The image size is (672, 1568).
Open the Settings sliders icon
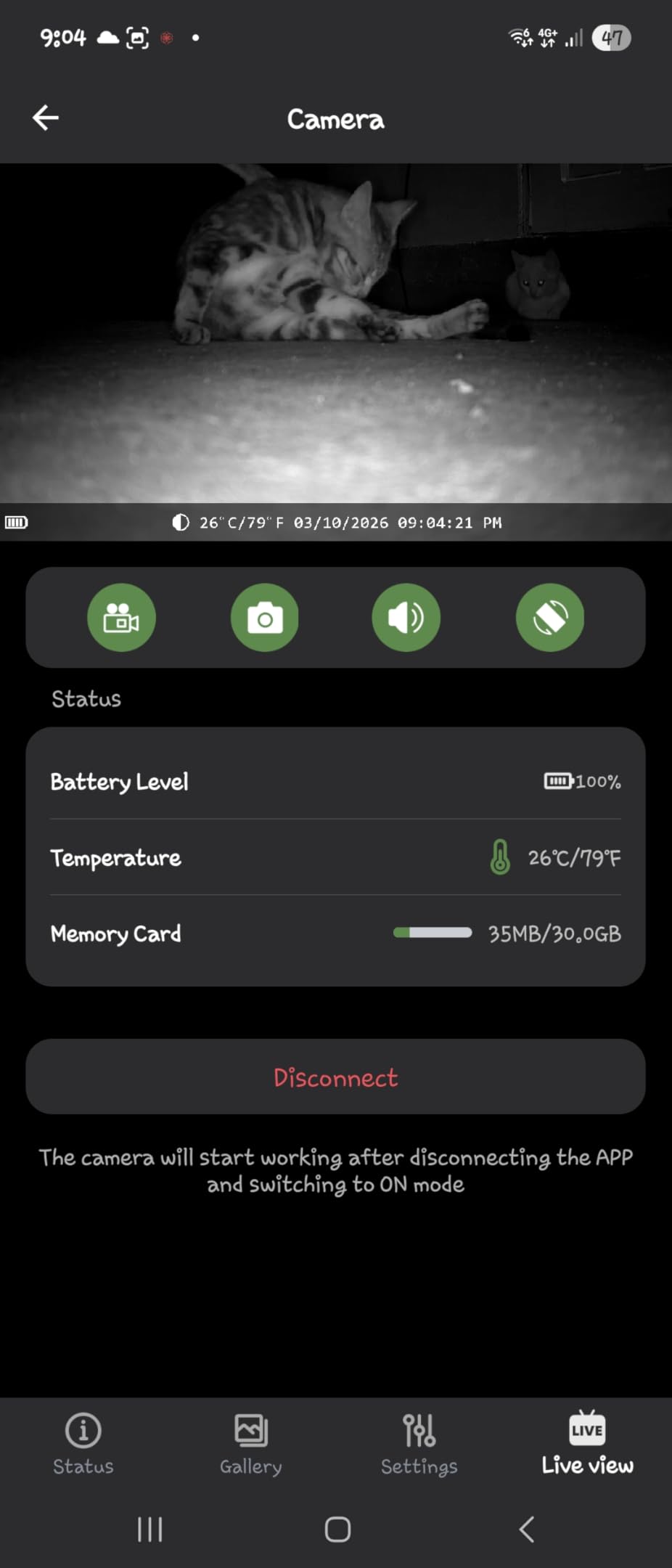[419, 1428]
